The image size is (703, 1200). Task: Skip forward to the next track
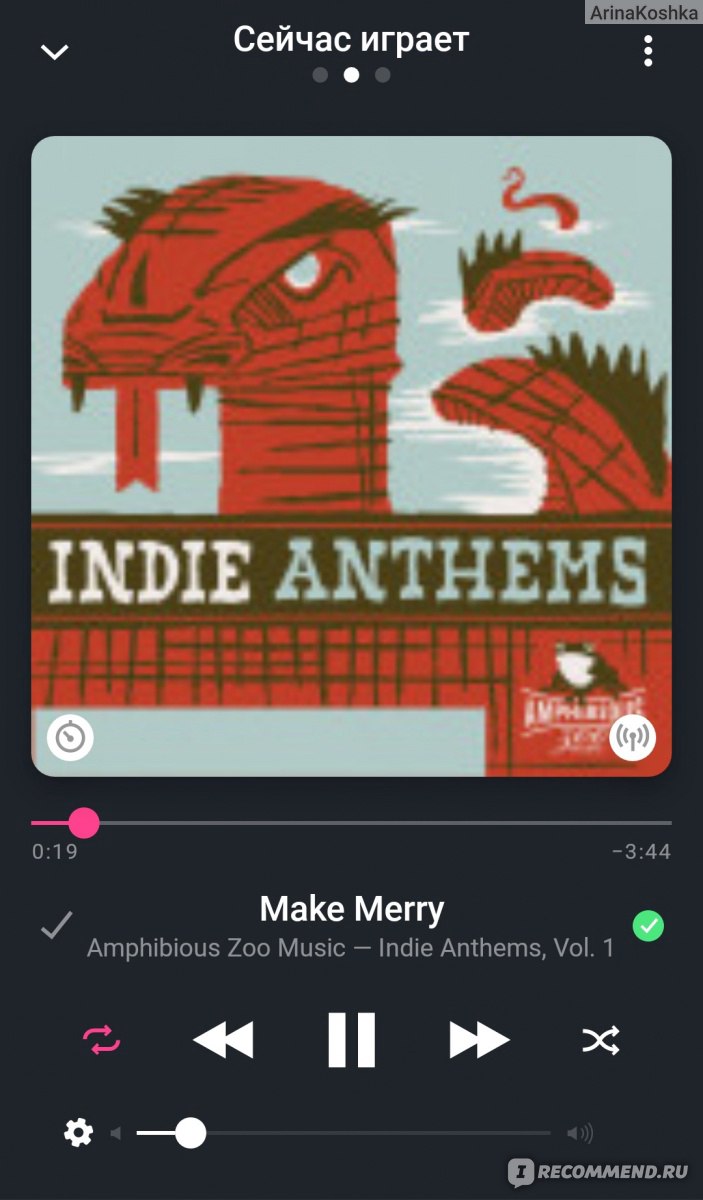(x=479, y=1041)
